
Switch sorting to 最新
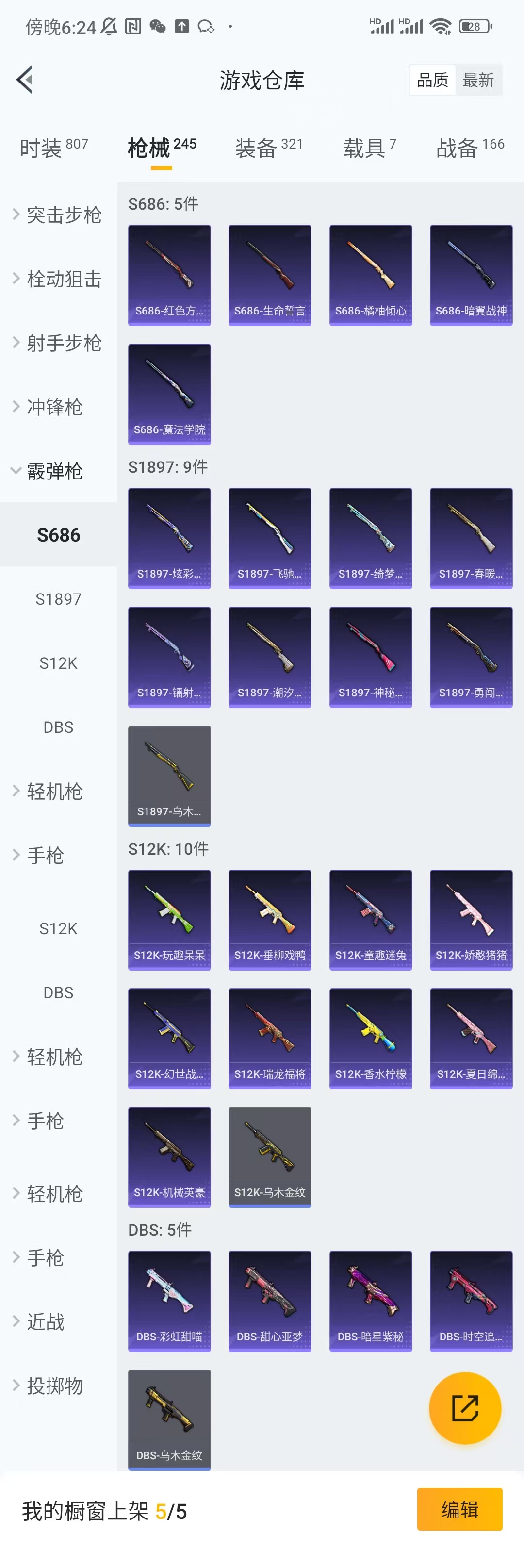point(478,80)
